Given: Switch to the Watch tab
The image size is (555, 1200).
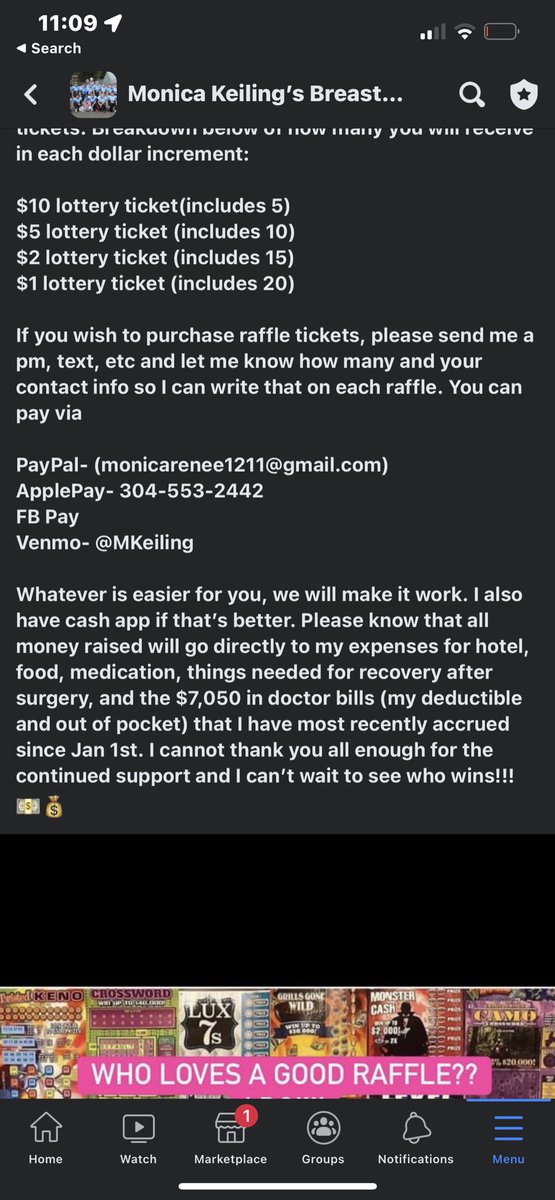Looking at the screenshot, I should [138, 1138].
